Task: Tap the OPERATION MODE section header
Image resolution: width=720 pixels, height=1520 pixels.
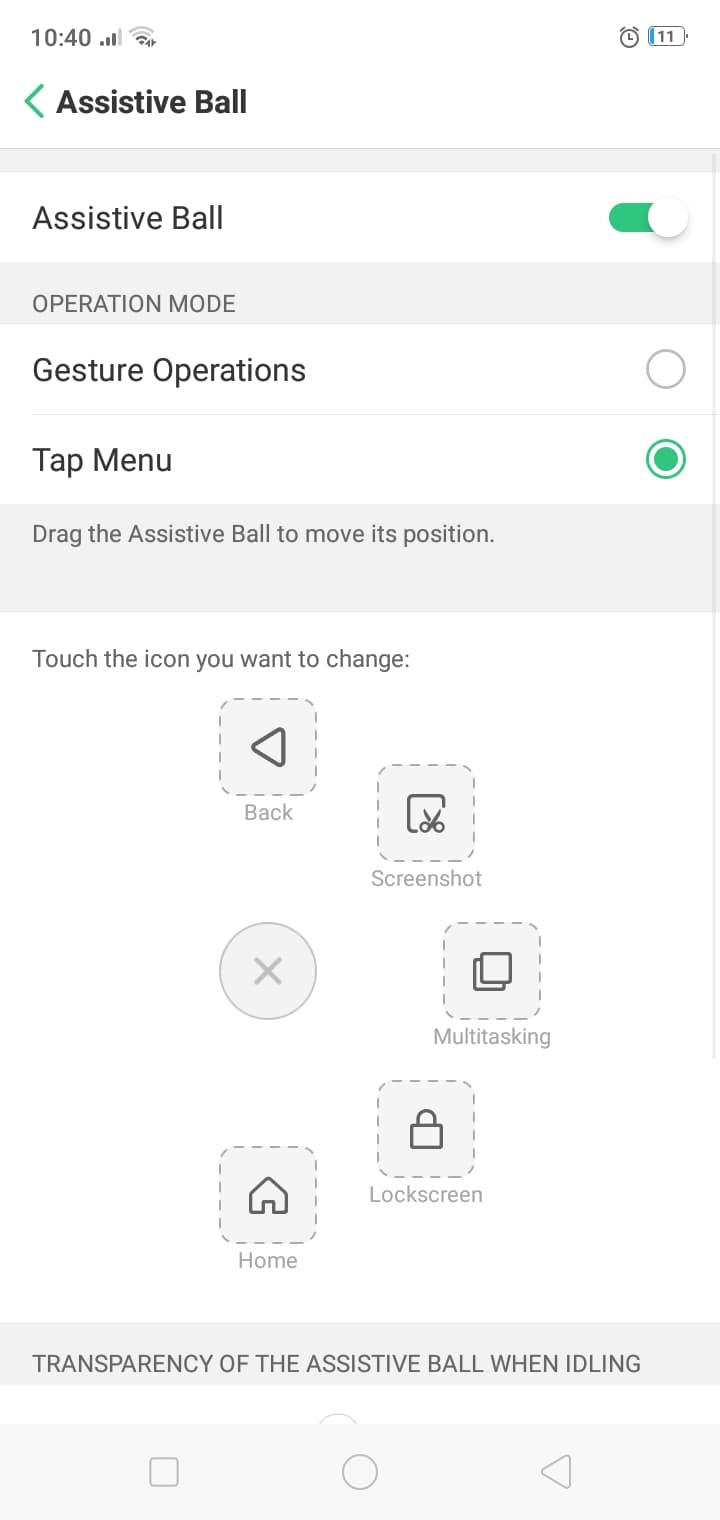Action: tap(134, 303)
